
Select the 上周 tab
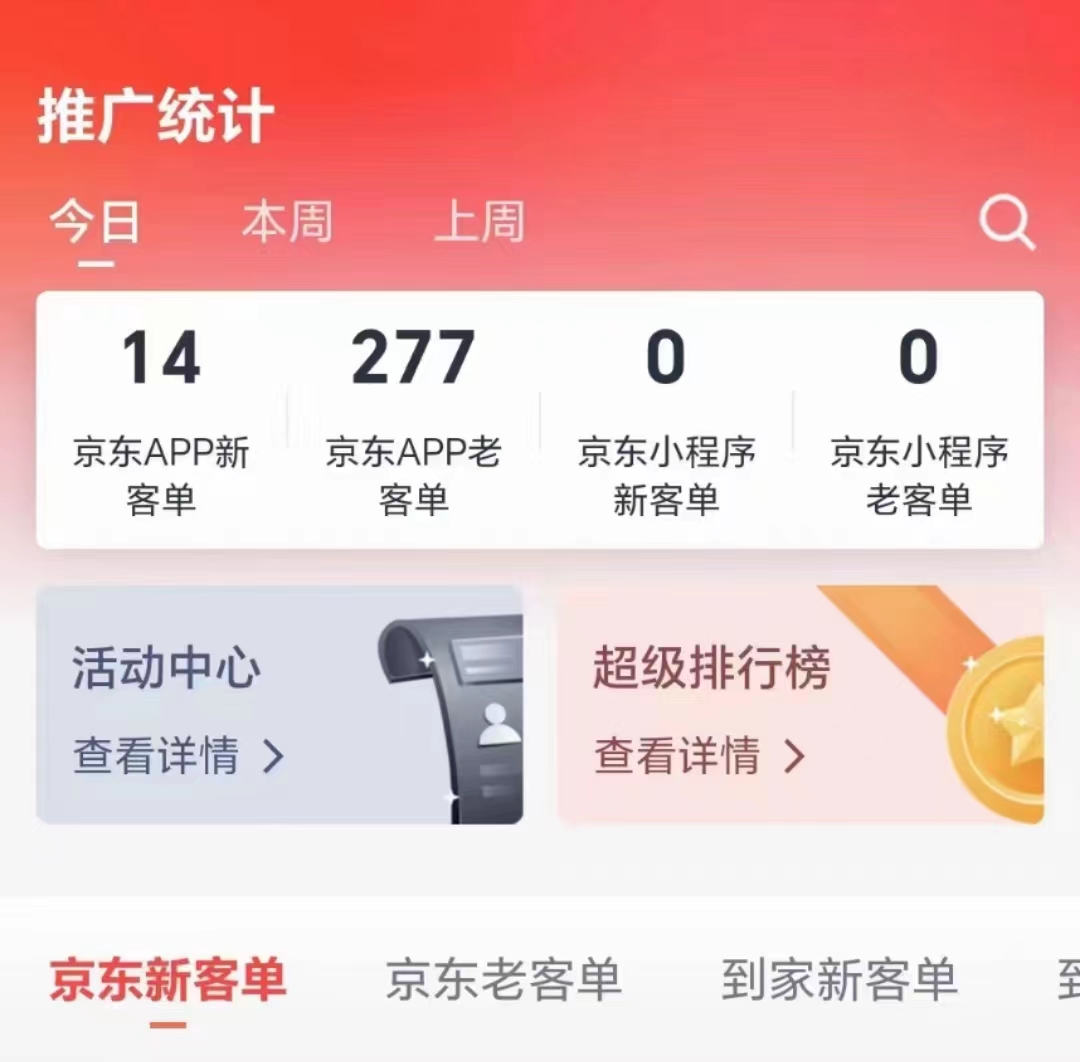[x=479, y=223]
